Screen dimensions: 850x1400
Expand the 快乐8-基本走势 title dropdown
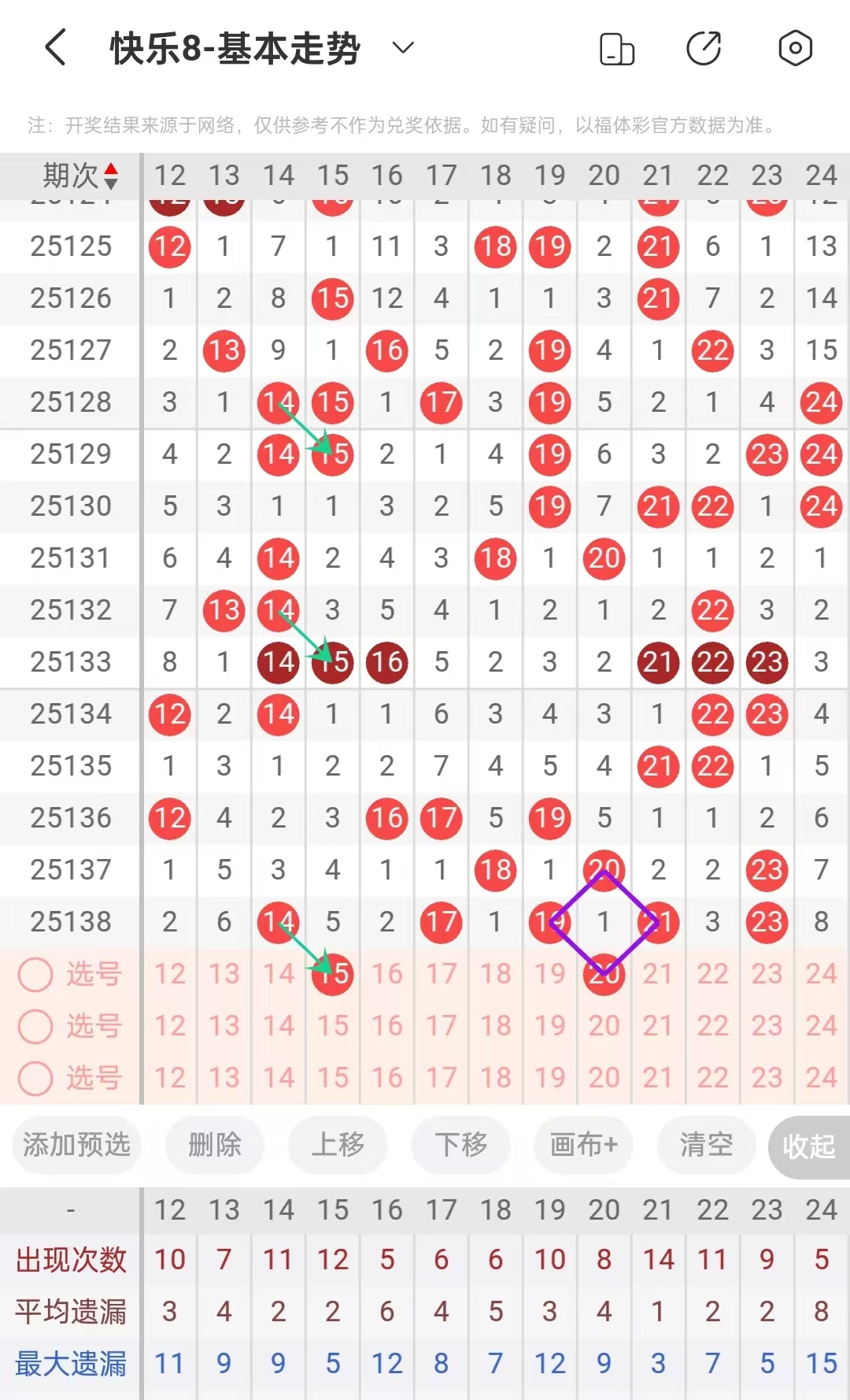[403, 48]
